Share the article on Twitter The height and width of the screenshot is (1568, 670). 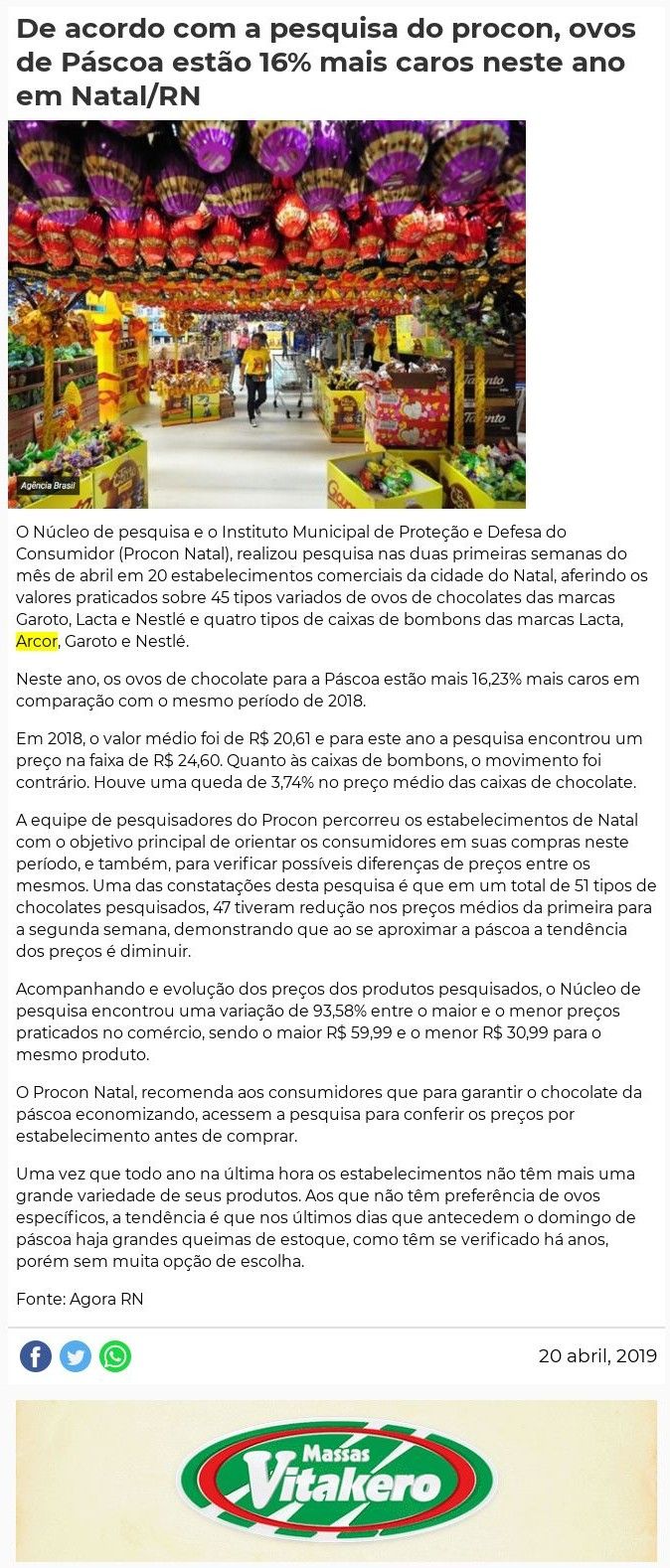click(x=76, y=1356)
